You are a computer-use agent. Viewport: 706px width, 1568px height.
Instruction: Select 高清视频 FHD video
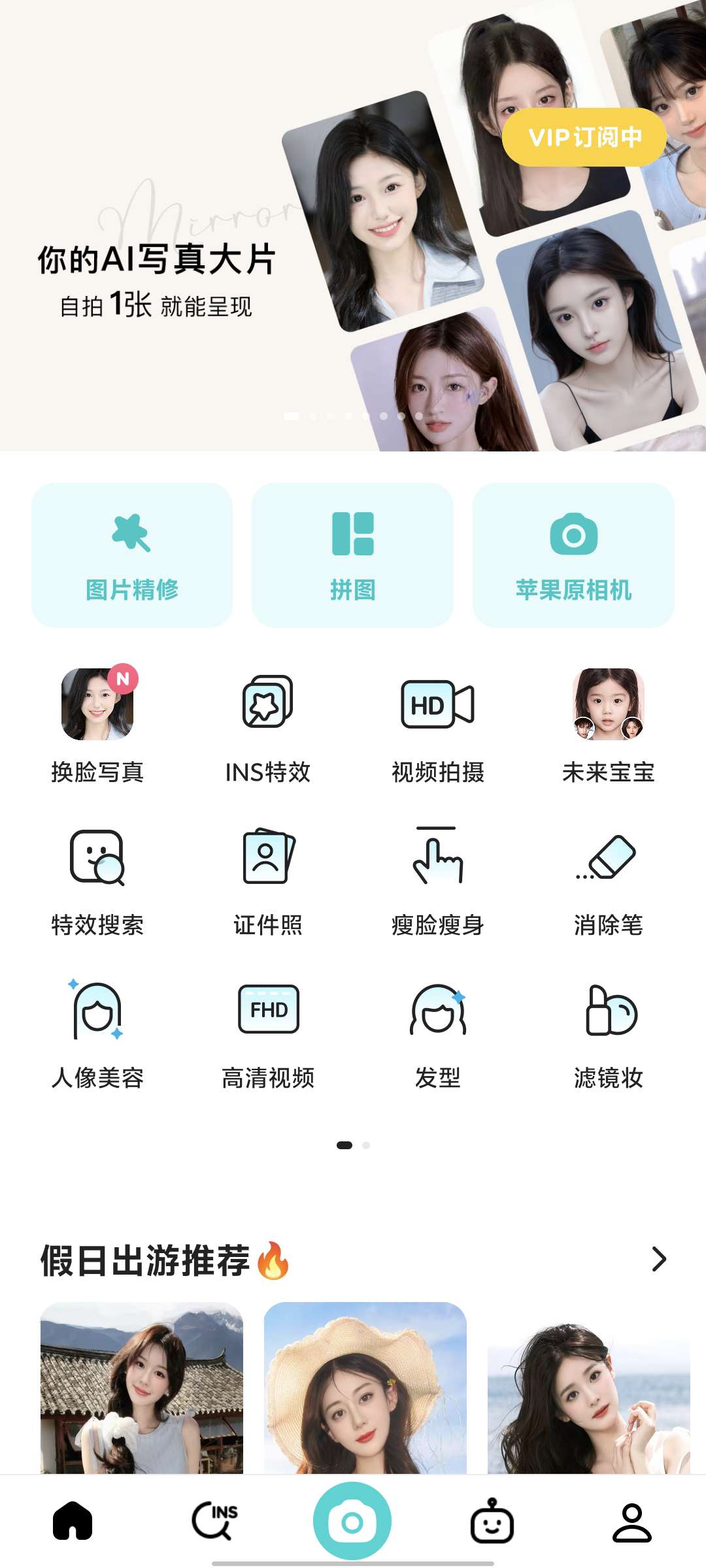pos(267,1032)
